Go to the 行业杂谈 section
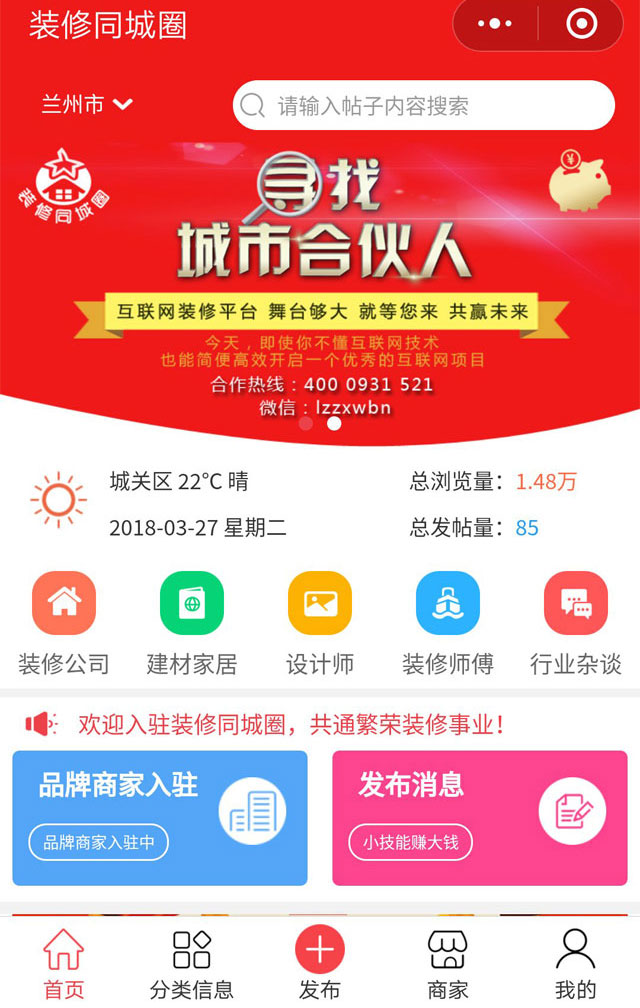 (x=576, y=622)
